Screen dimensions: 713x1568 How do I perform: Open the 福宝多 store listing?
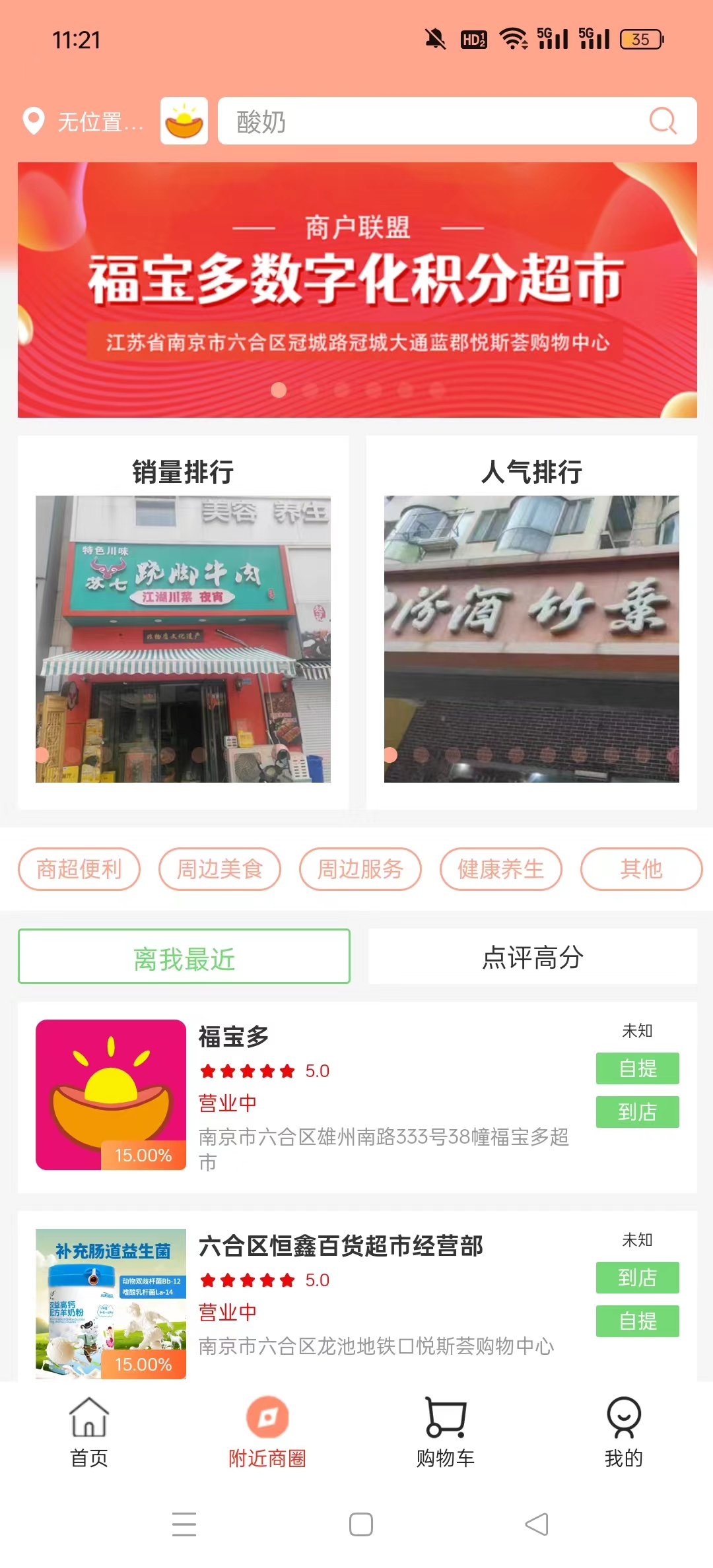[383, 1097]
